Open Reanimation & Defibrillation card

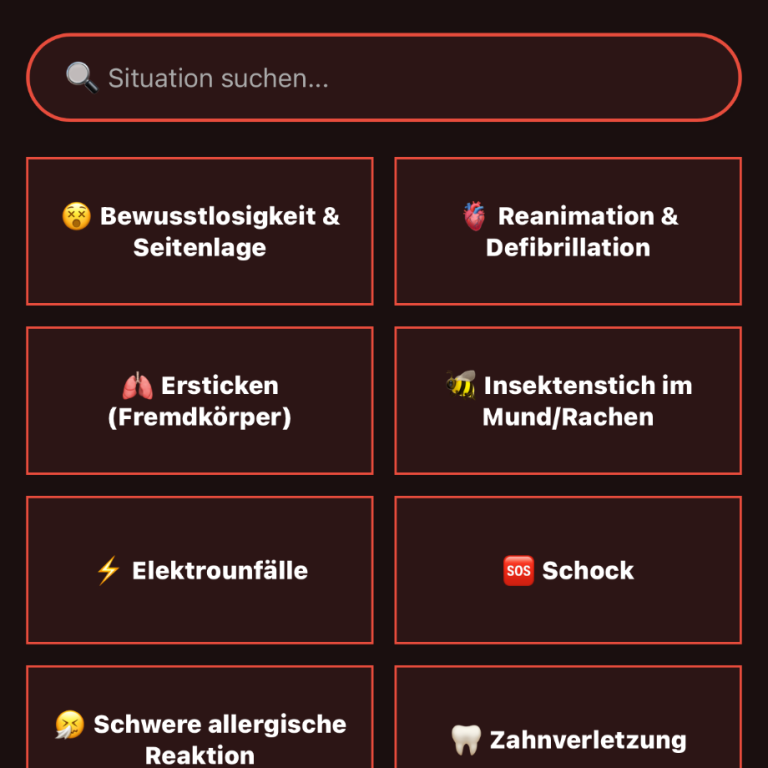pyautogui.click(x=568, y=231)
